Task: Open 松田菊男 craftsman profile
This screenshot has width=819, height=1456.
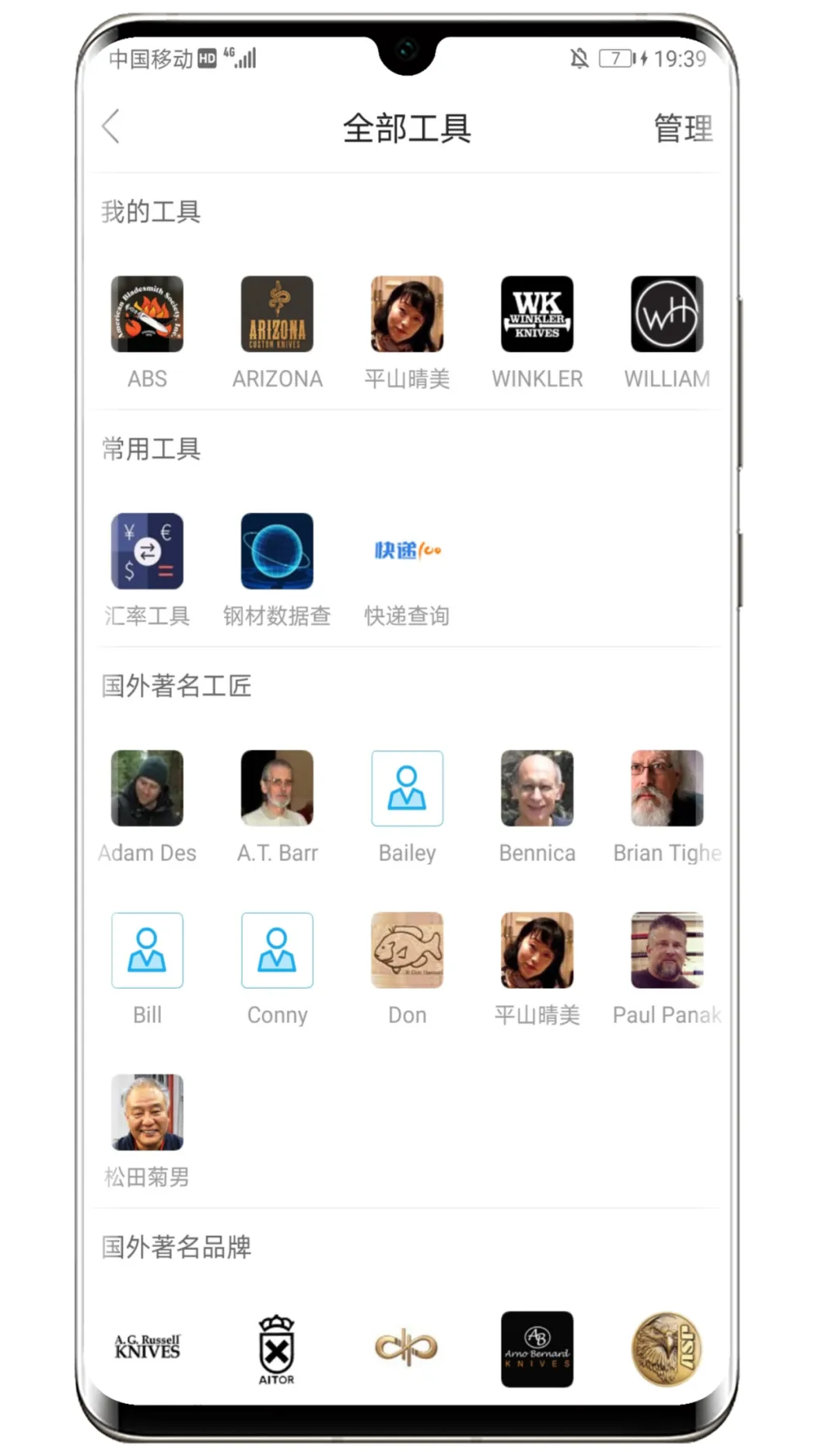Action: [147, 1112]
